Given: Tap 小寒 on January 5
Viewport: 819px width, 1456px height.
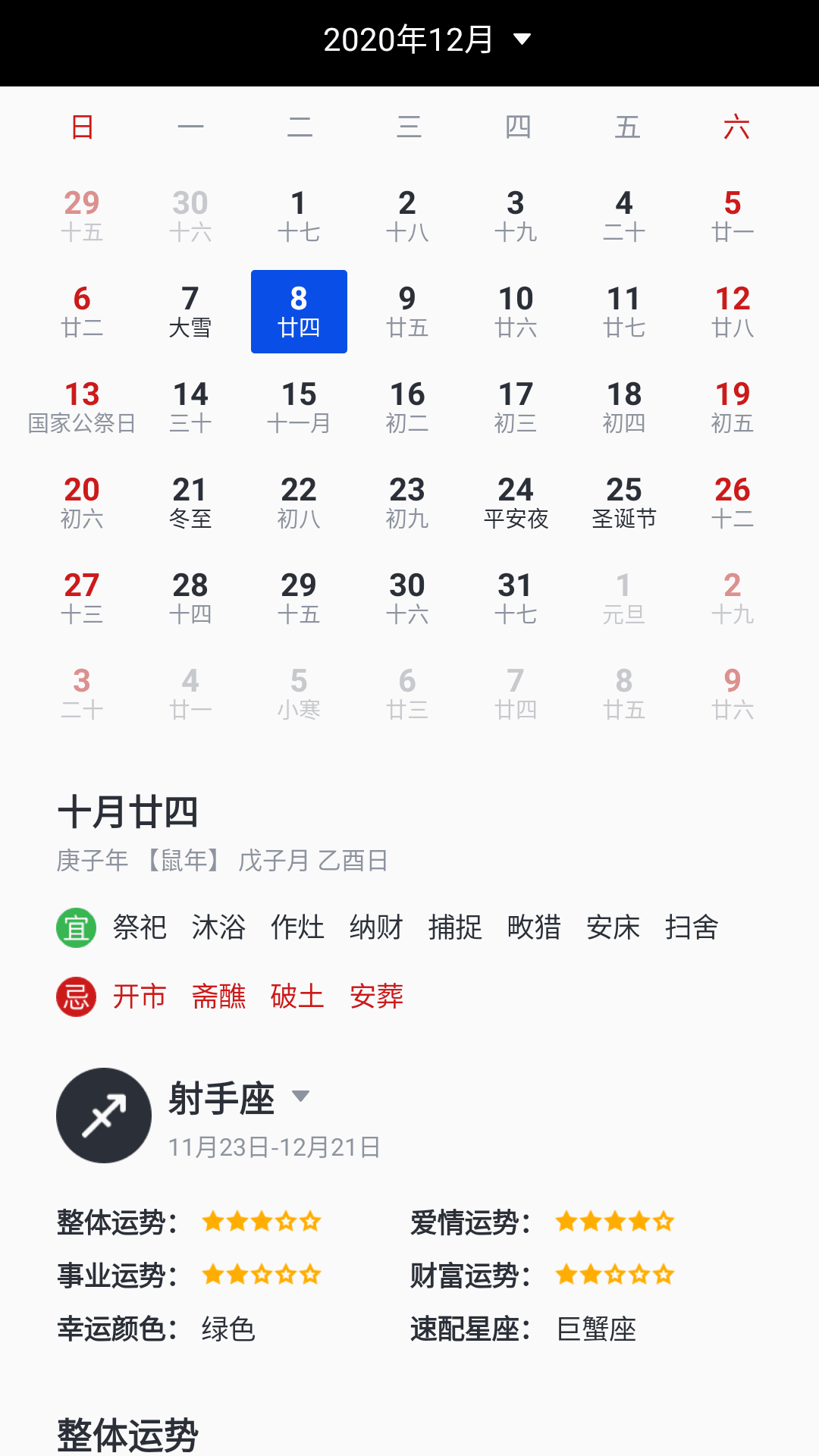Looking at the screenshot, I should [299, 693].
